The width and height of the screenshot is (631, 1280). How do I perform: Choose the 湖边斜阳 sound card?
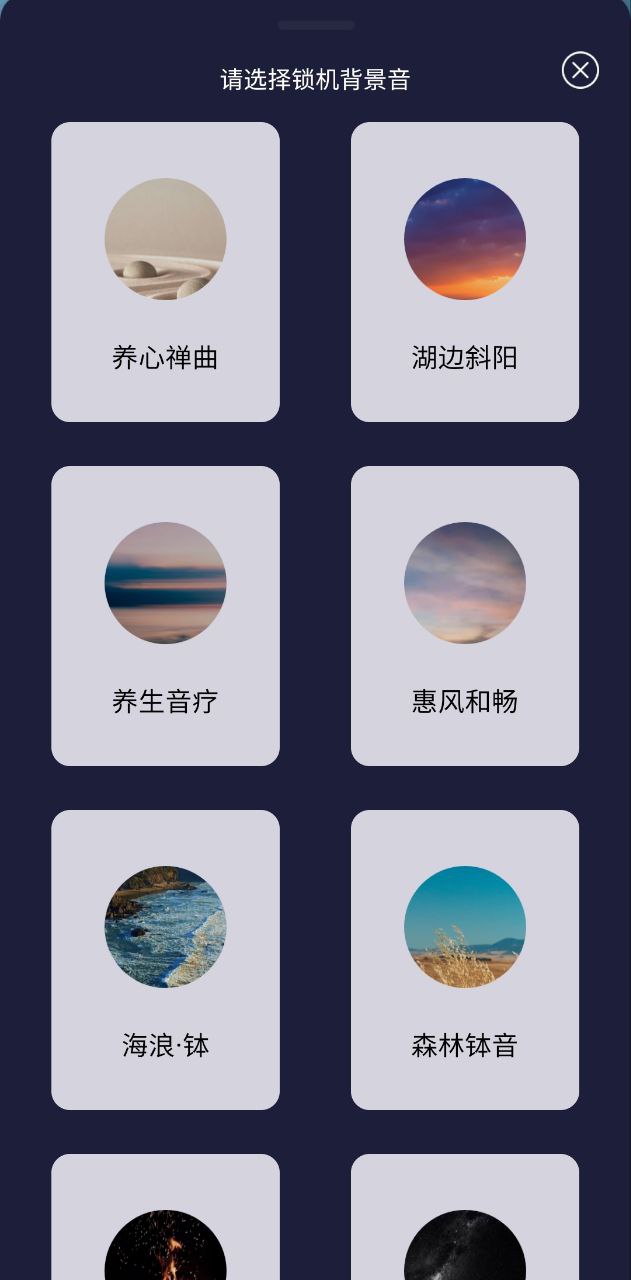tap(465, 272)
